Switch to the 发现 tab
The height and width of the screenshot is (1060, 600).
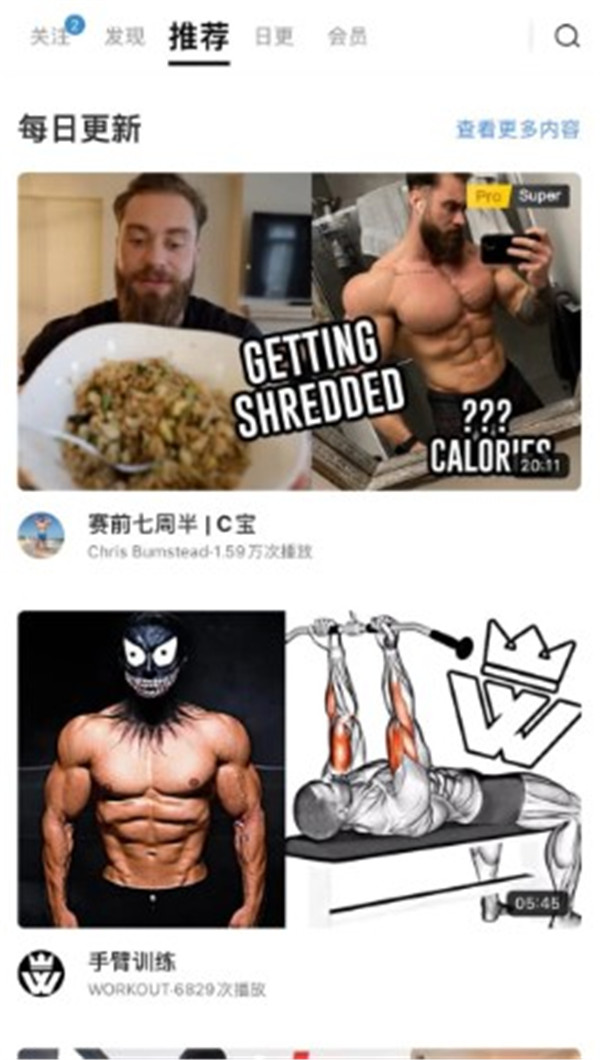click(x=124, y=37)
